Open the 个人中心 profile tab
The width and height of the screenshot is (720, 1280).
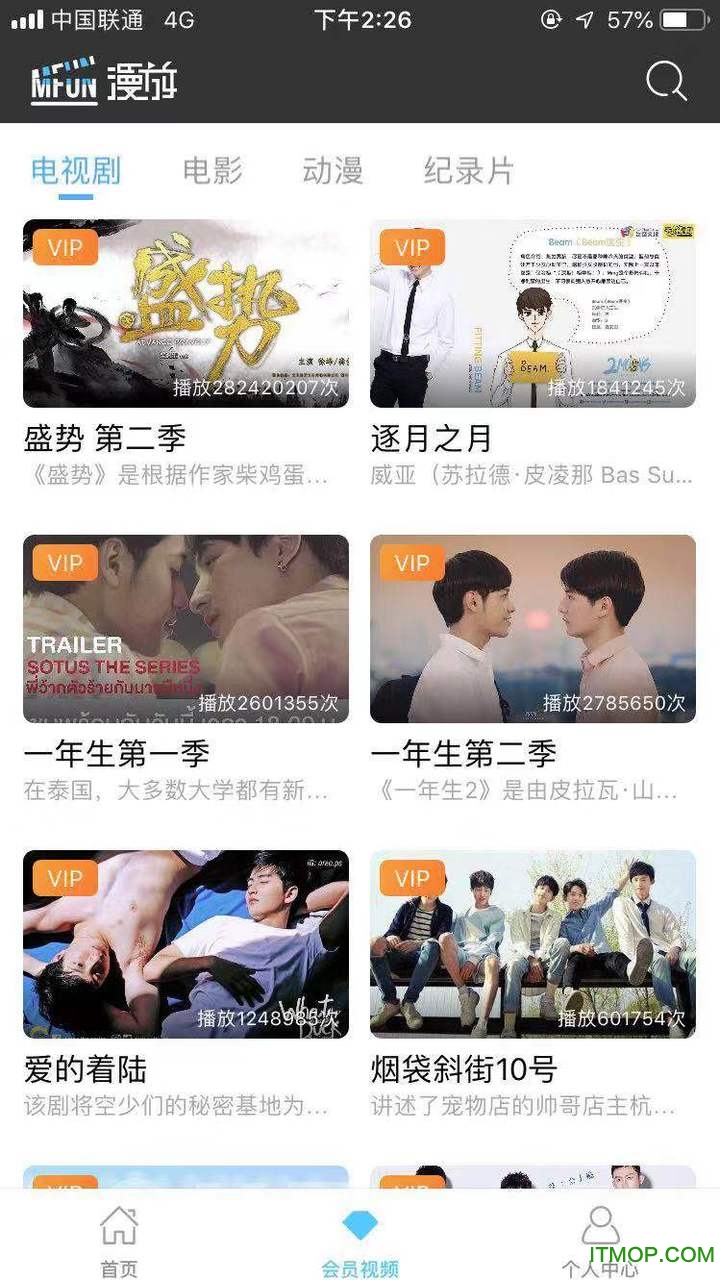point(600,1241)
